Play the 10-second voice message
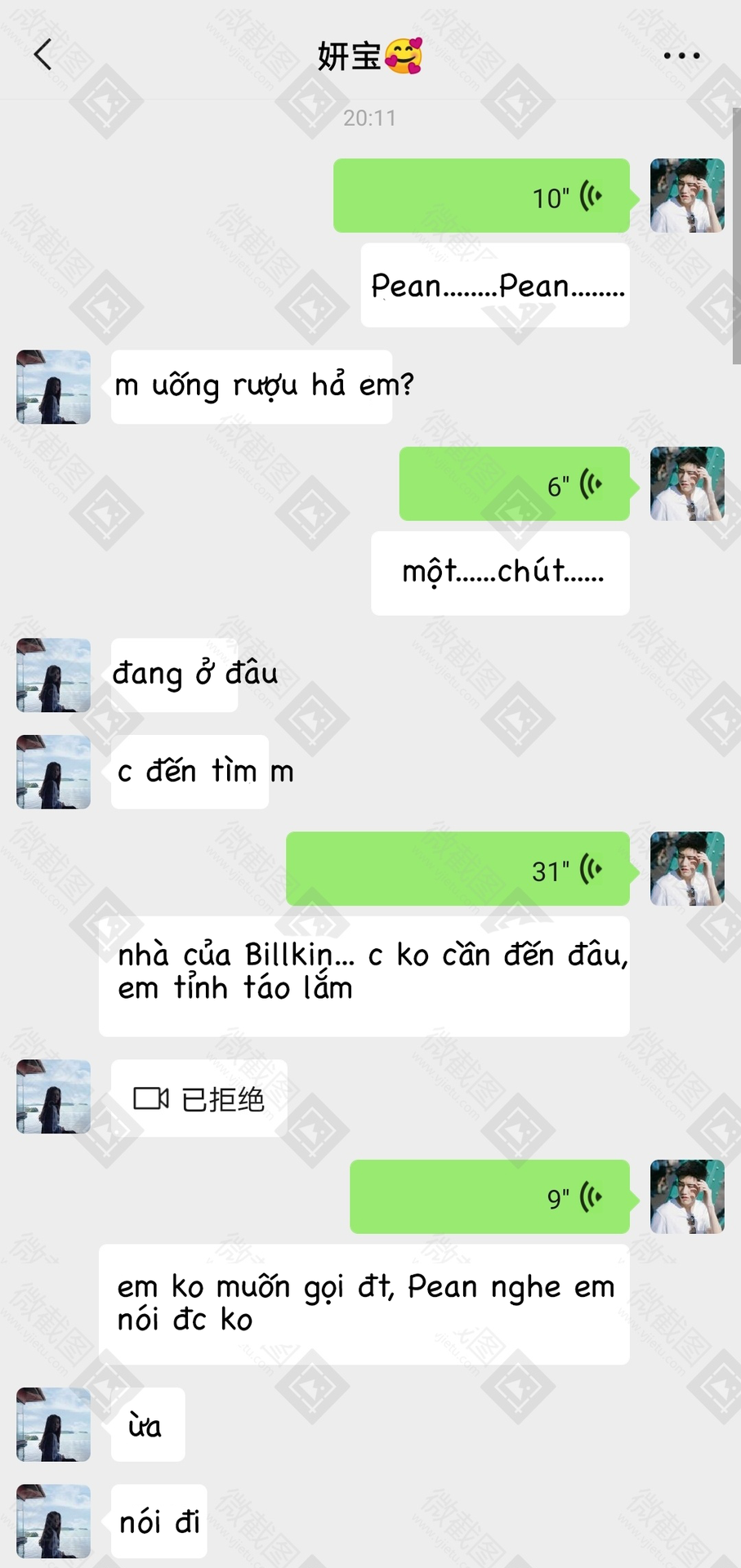 [481, 196]
